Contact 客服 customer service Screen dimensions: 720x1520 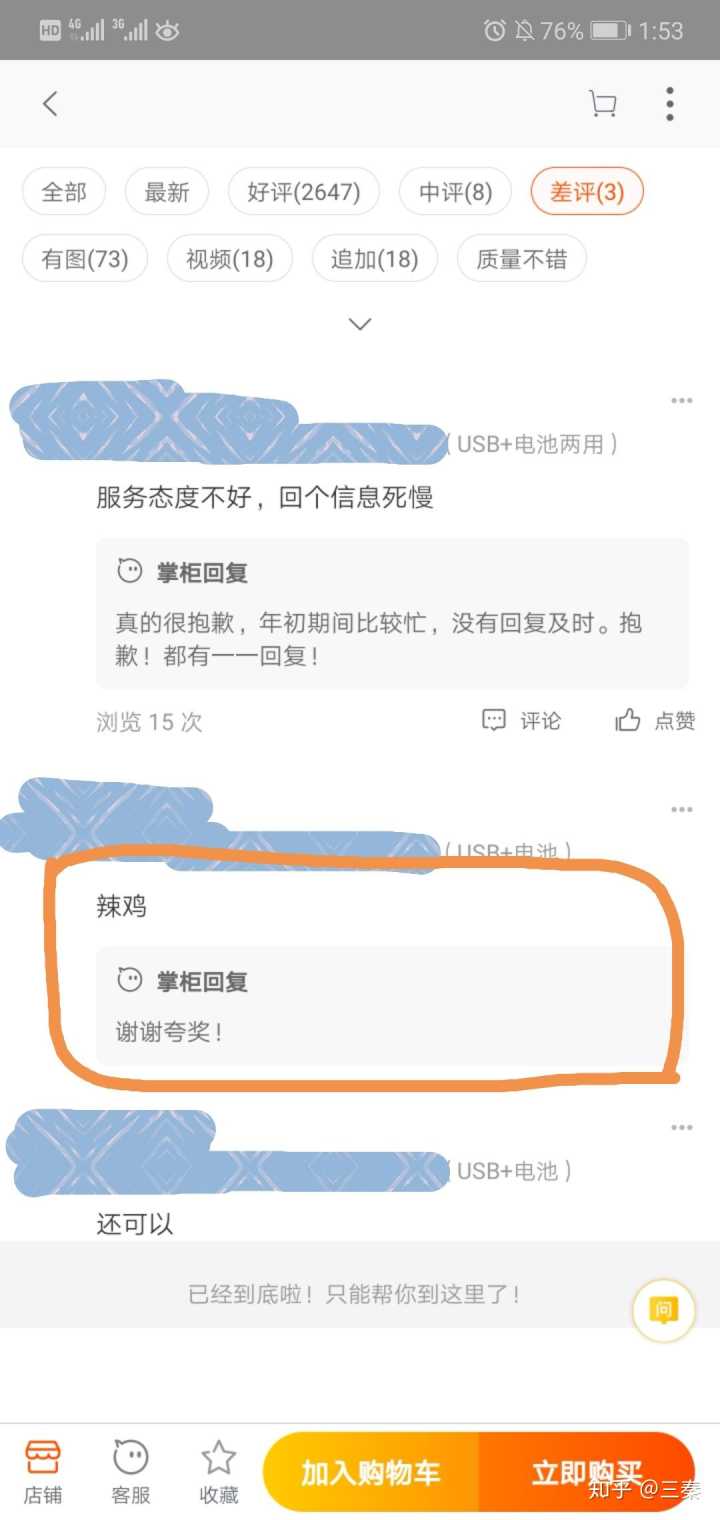coord(131,1472)
